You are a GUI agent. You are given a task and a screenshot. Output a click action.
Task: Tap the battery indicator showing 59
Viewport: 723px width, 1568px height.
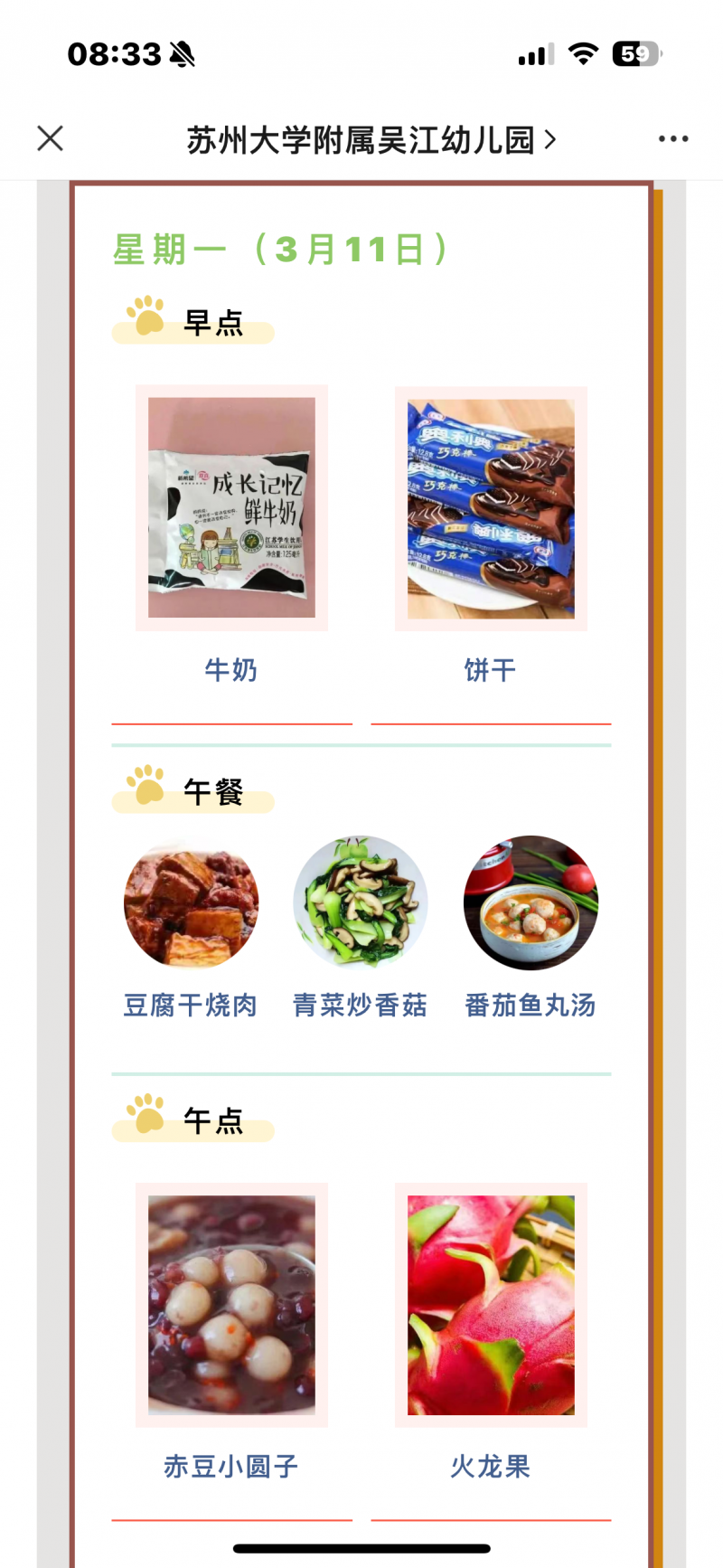tap(636, 53)
